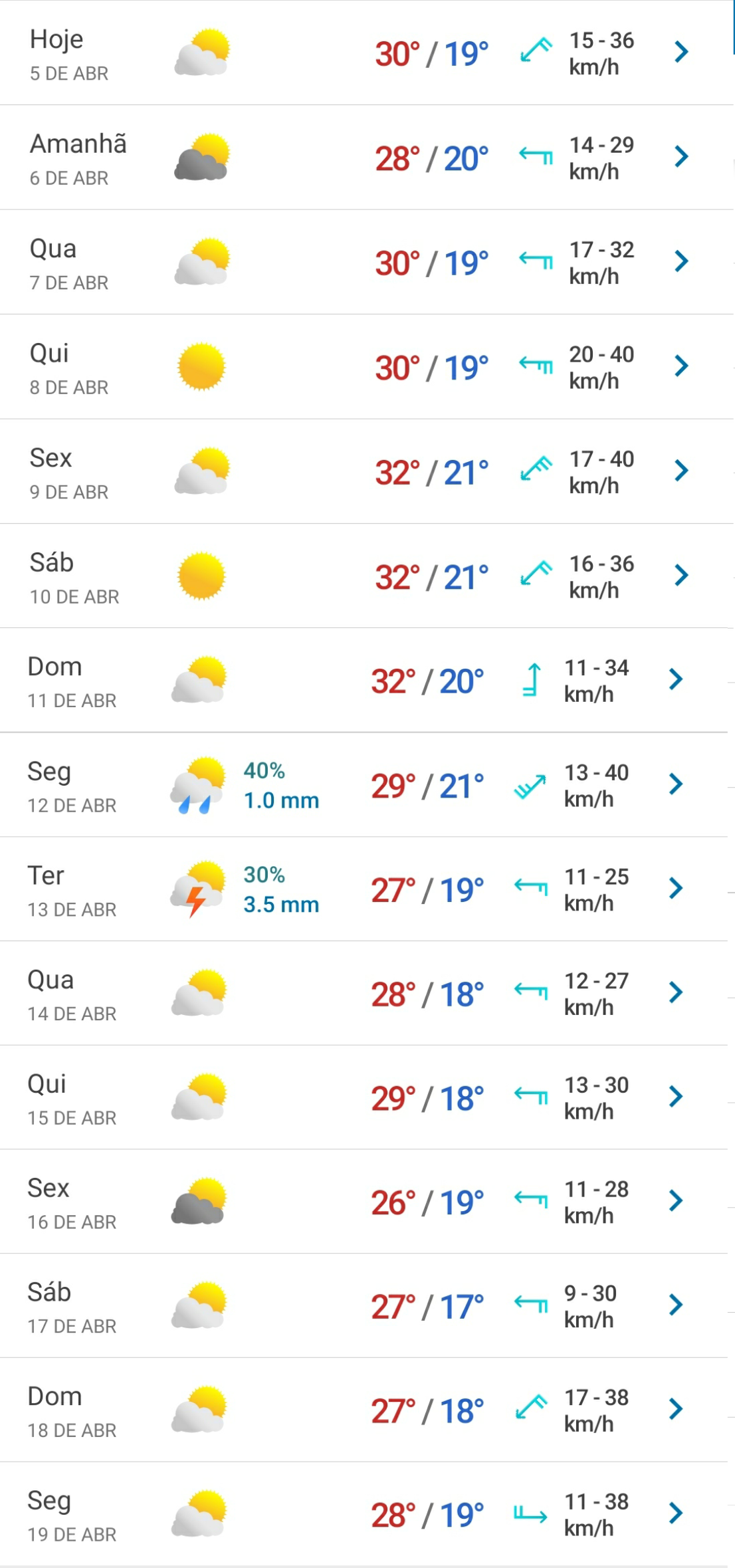Open Seg 19 de Abr forecast details
This screenshot has height=1568, width=735.
tap(364, 1514)
